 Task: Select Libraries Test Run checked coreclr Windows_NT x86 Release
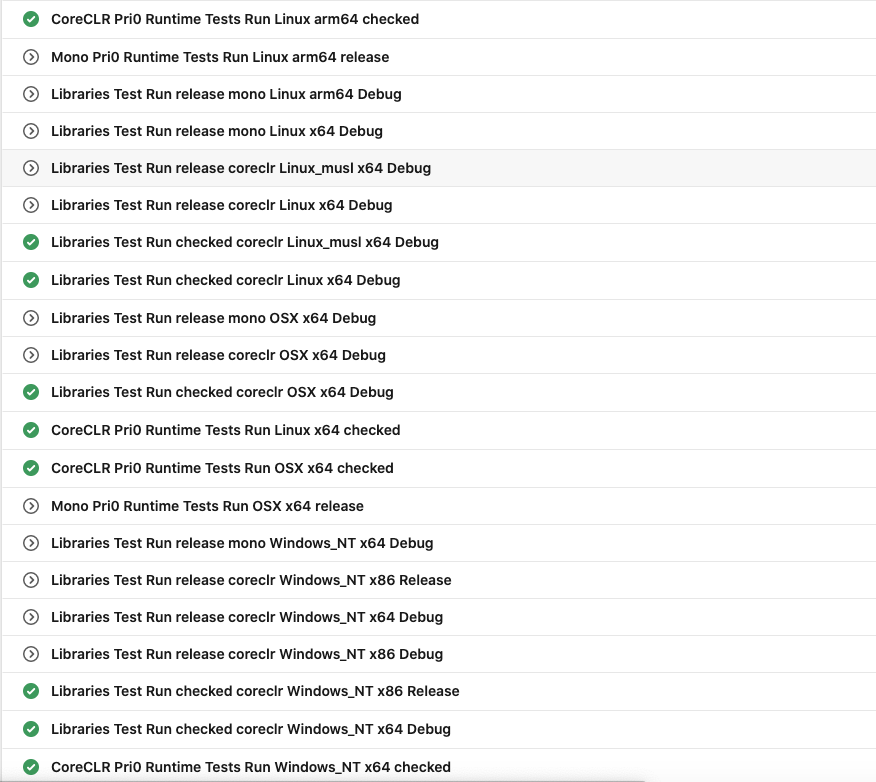tap(255, 691)
